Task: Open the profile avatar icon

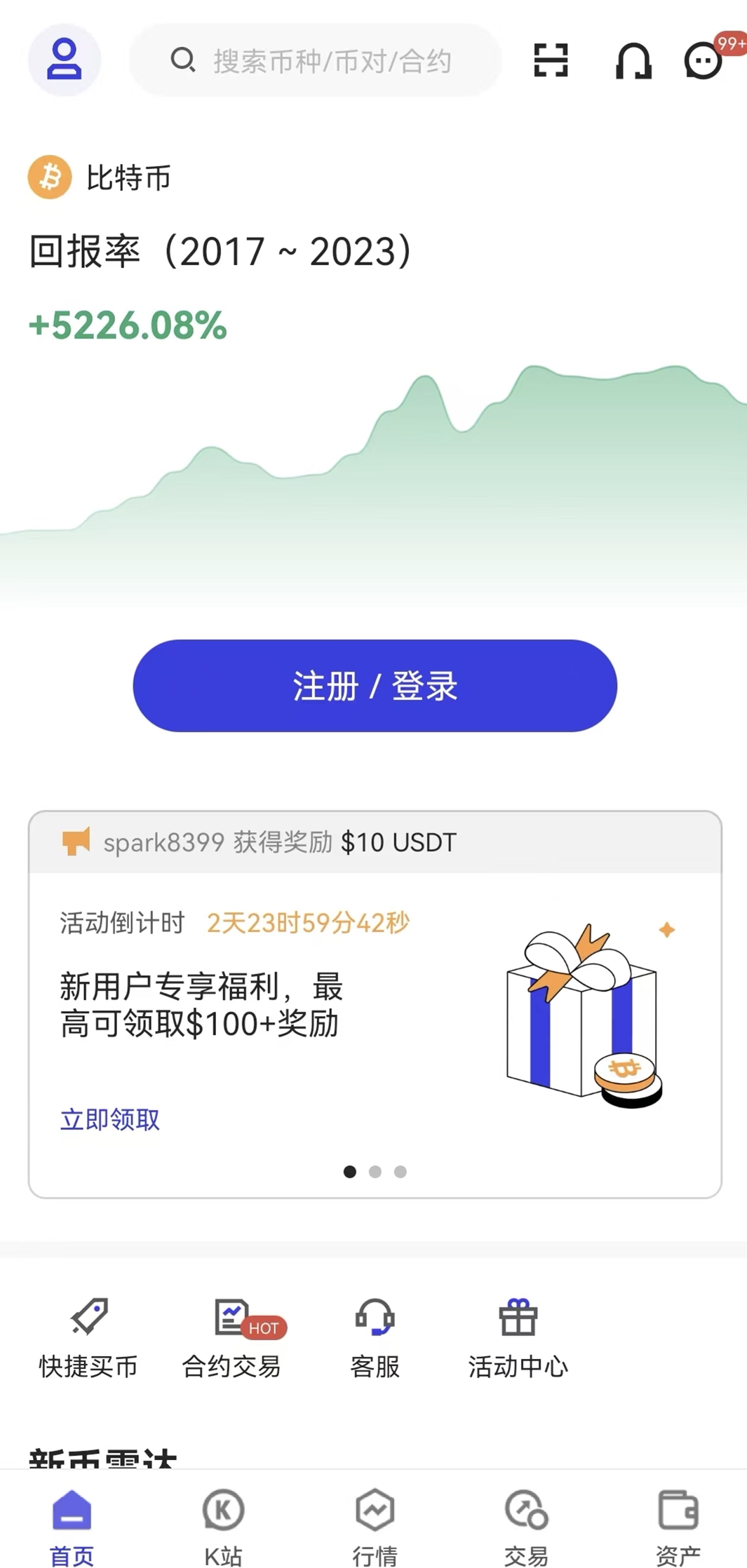Action: [x=64, y=60]
